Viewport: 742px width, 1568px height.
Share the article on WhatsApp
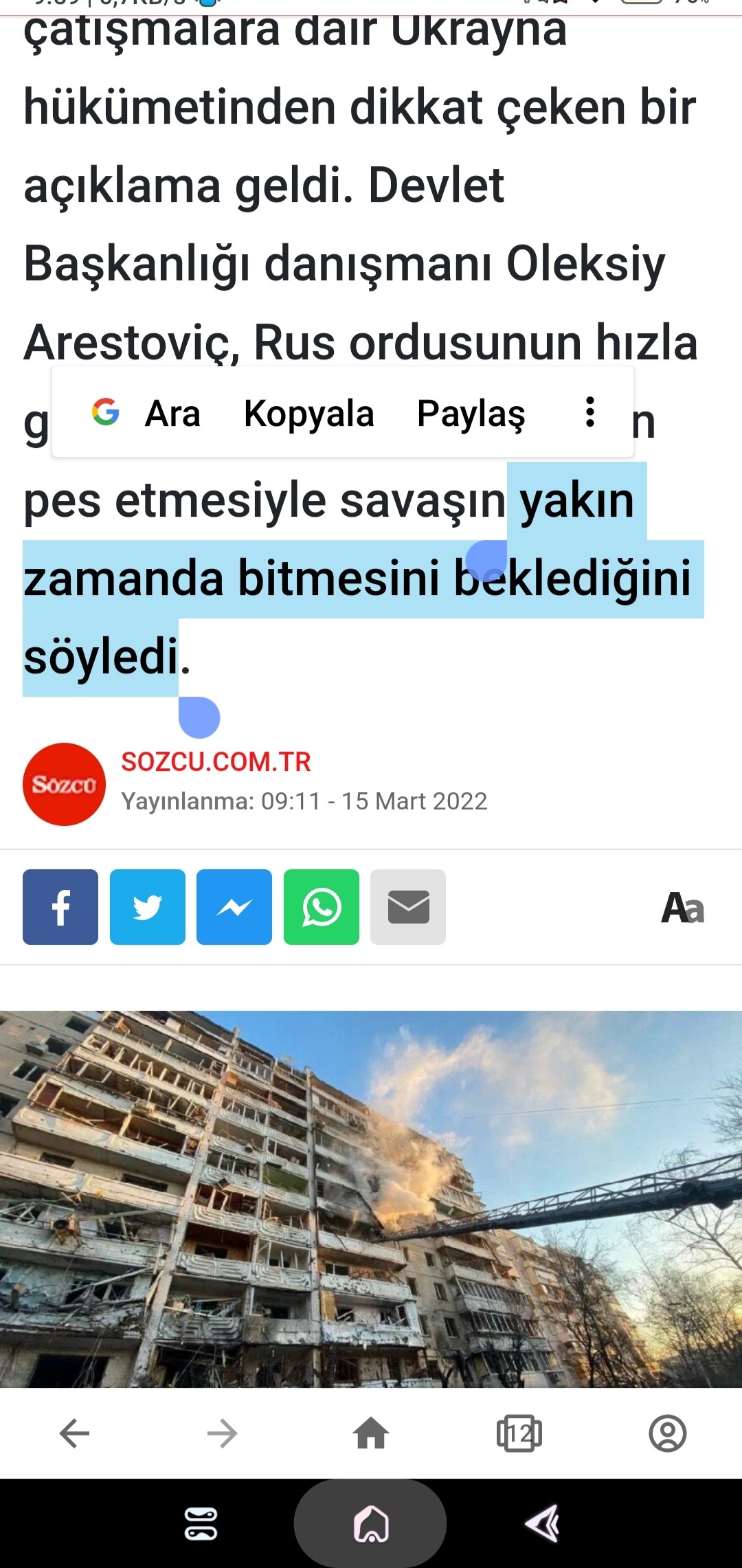pyautogui.click(x=322, y=907)
